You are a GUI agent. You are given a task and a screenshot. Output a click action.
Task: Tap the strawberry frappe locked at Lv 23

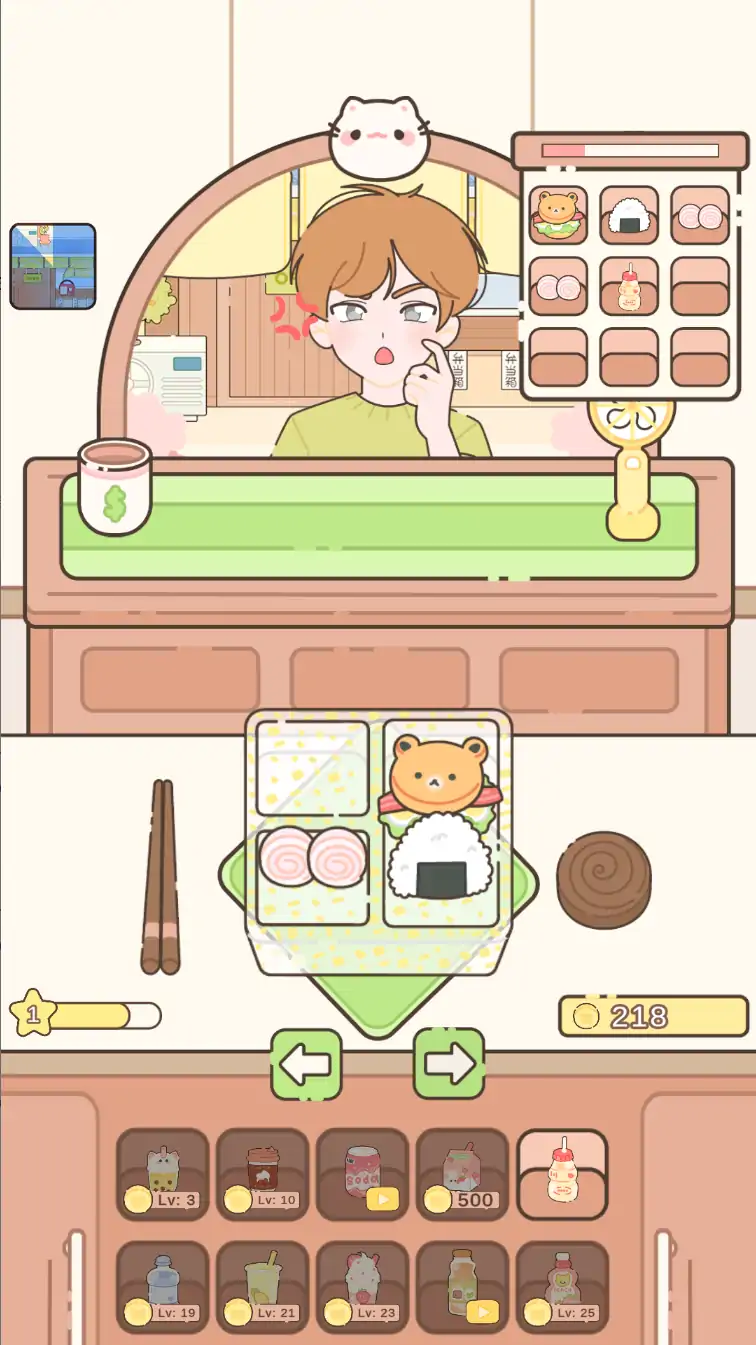[x=362, y=1287]
